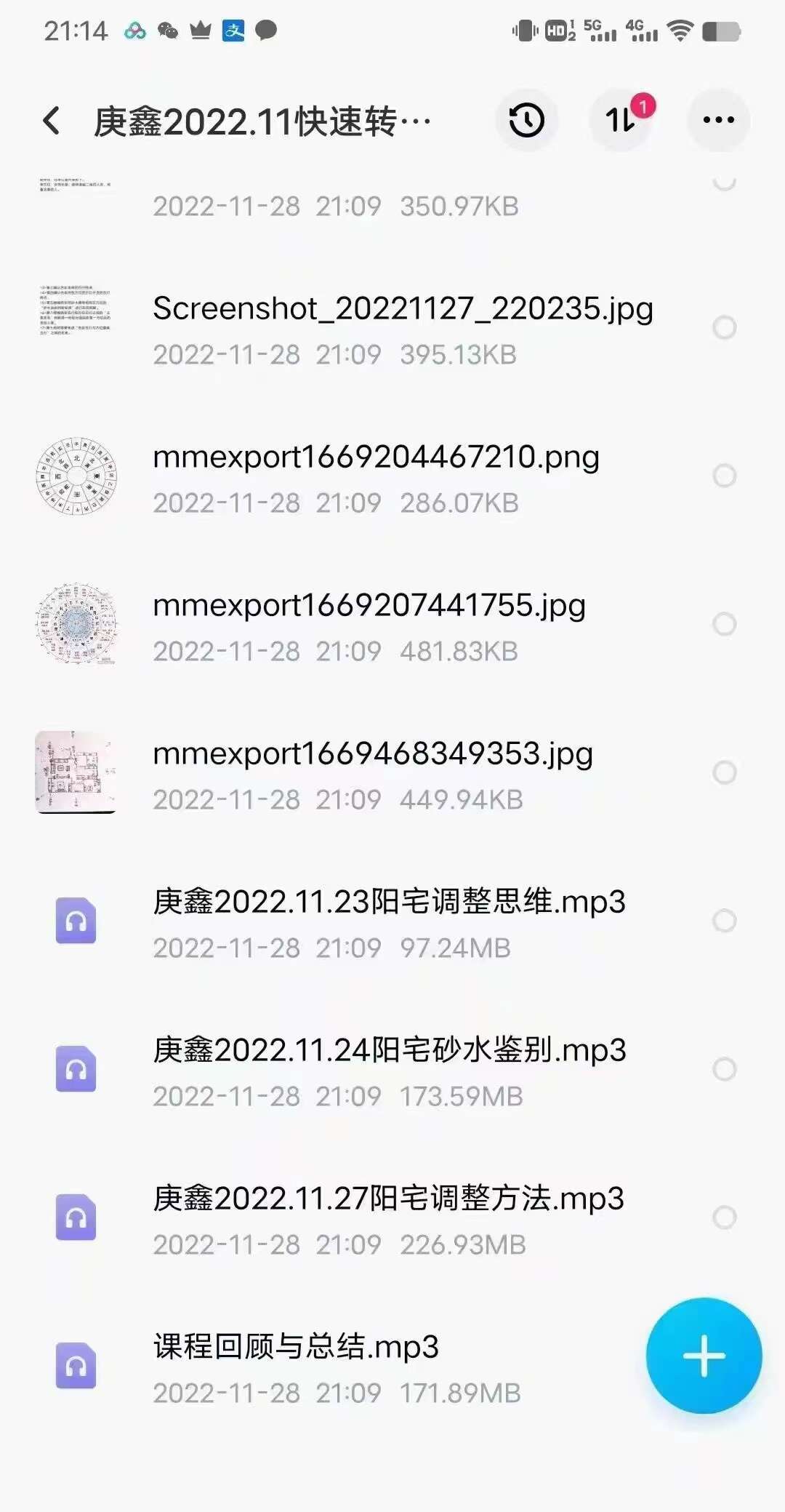Open mmexport1669468349353.jpg
The image size is (785, 1512).
coord(373,755)
